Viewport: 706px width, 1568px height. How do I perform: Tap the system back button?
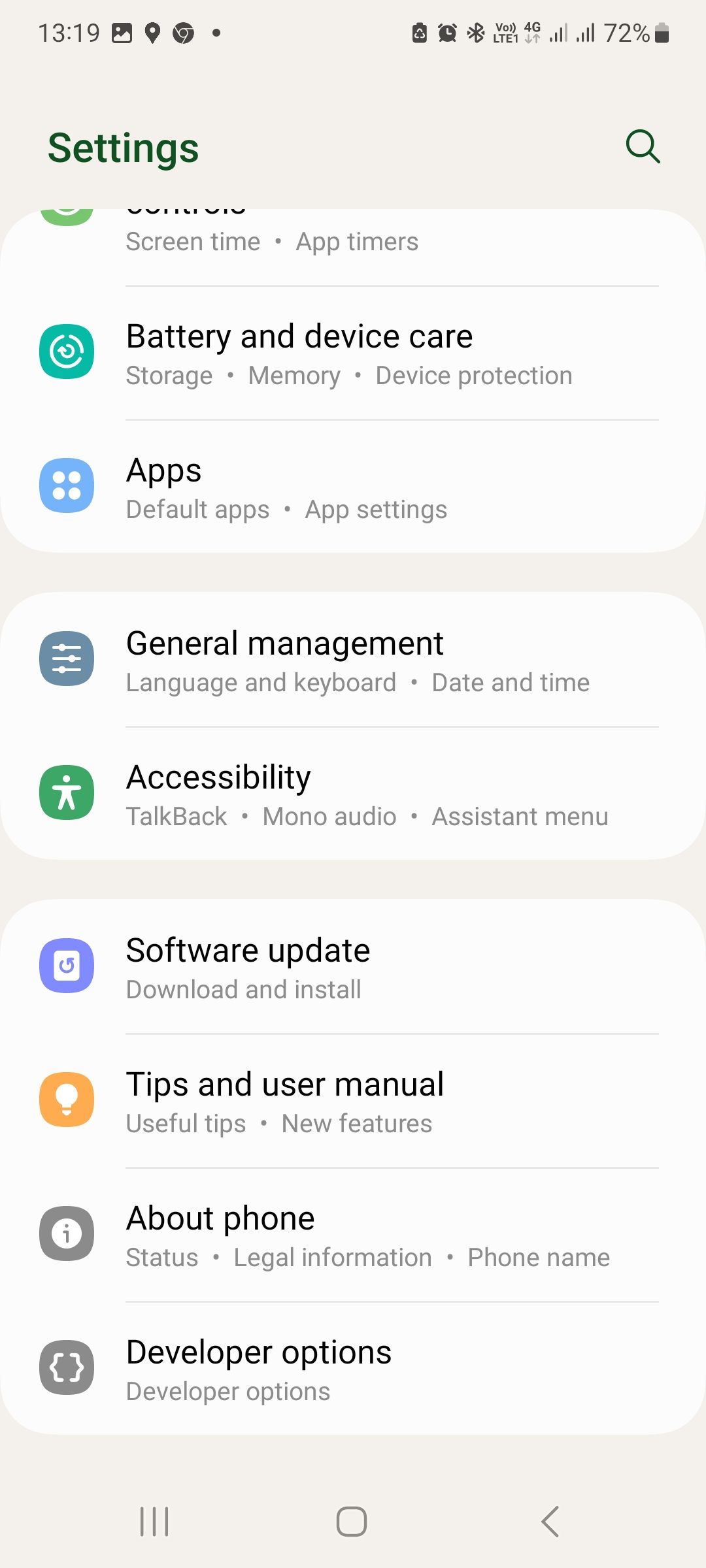click(550, 1522)
